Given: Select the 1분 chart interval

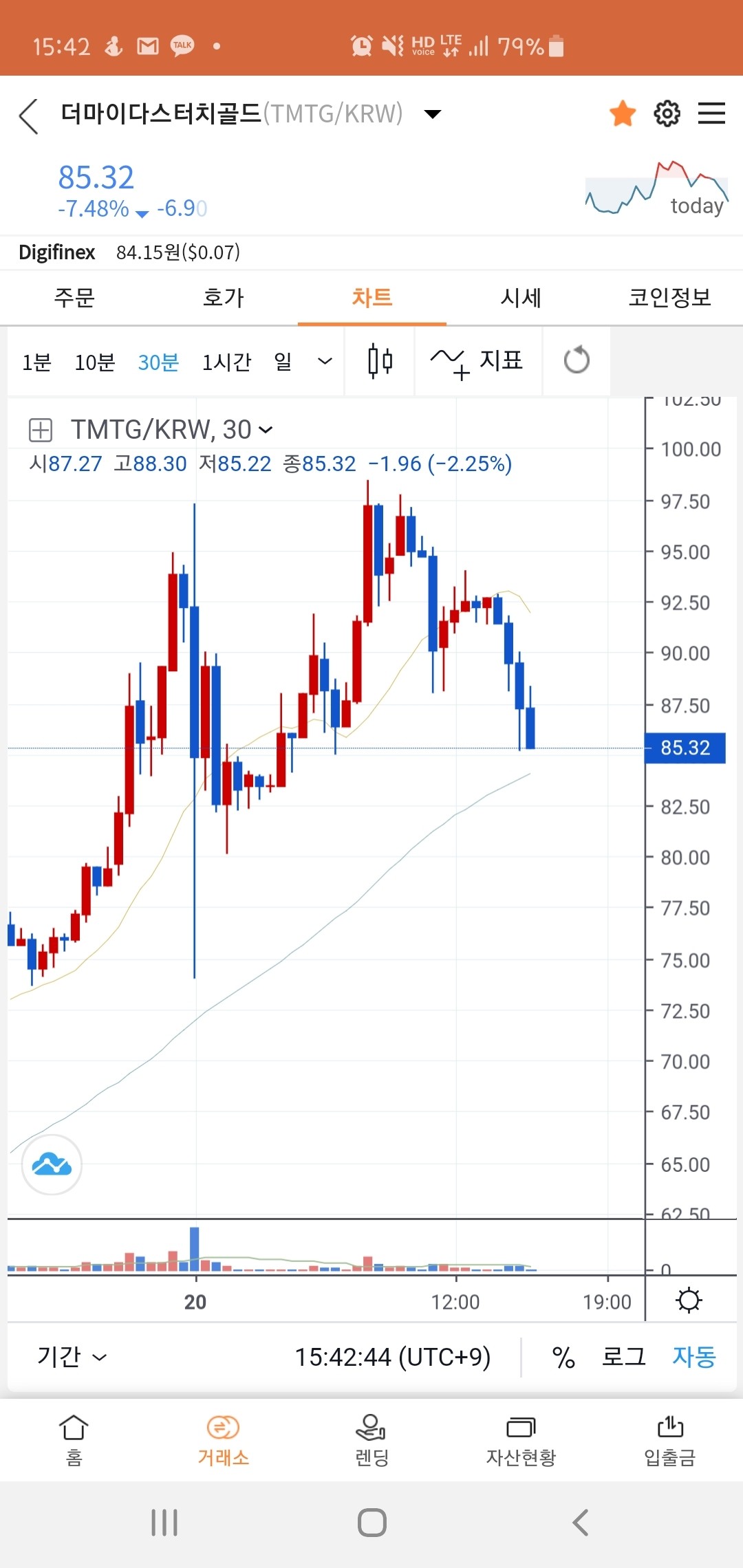Looking at the screenshot, I should pos(36,362).
